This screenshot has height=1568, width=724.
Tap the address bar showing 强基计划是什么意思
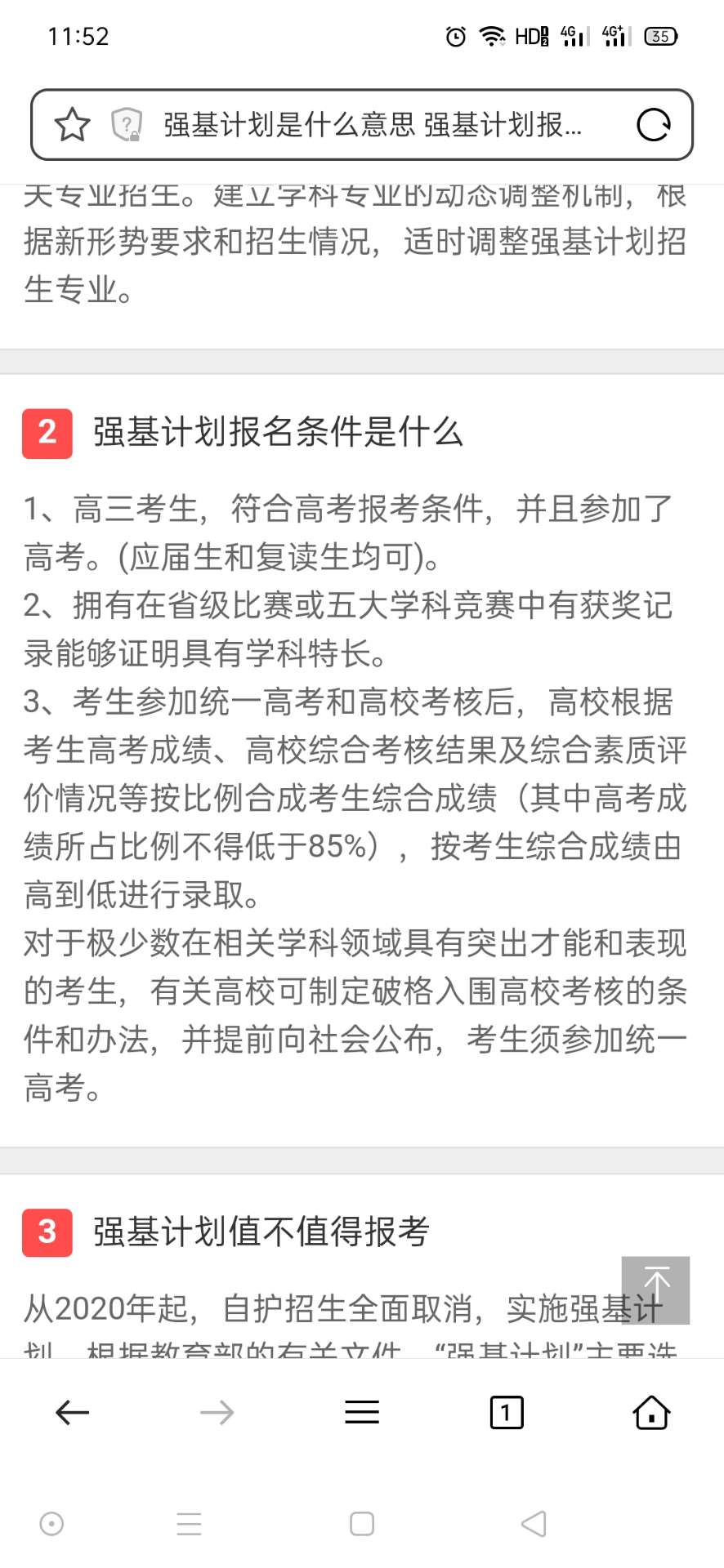click(x=373, y=125)
